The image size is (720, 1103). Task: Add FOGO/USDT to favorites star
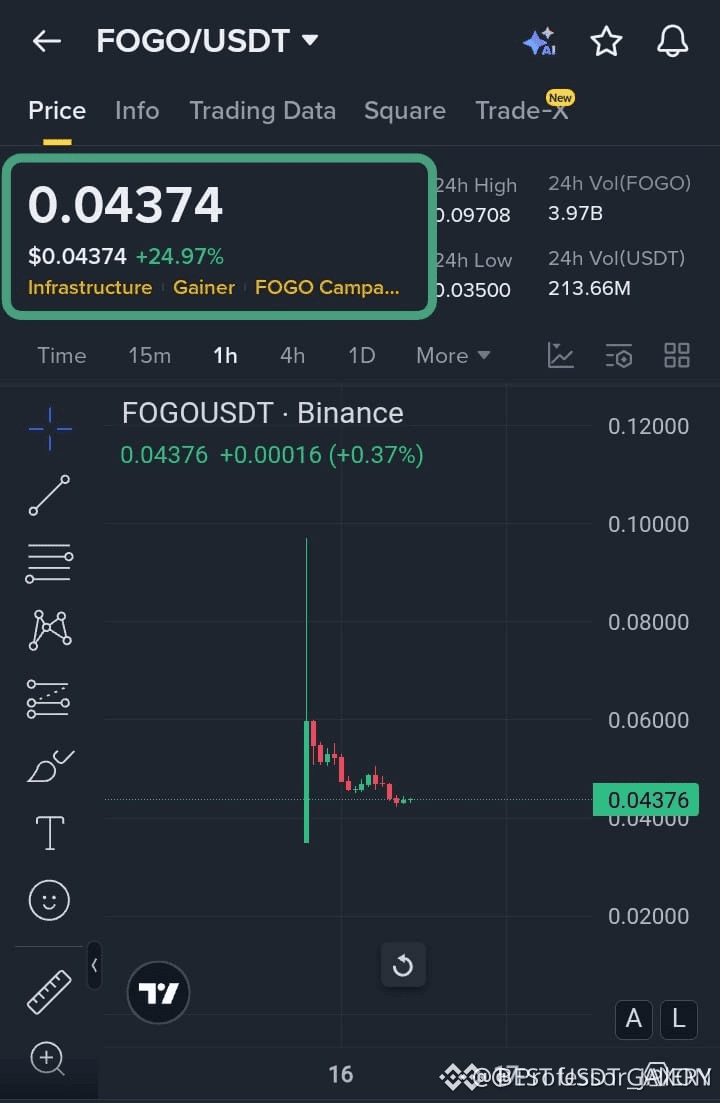pos(606,41)
